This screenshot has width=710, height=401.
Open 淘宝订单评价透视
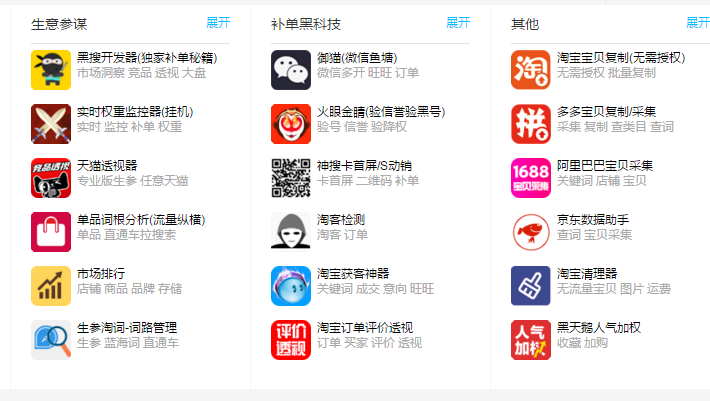(x=364, y=328)
